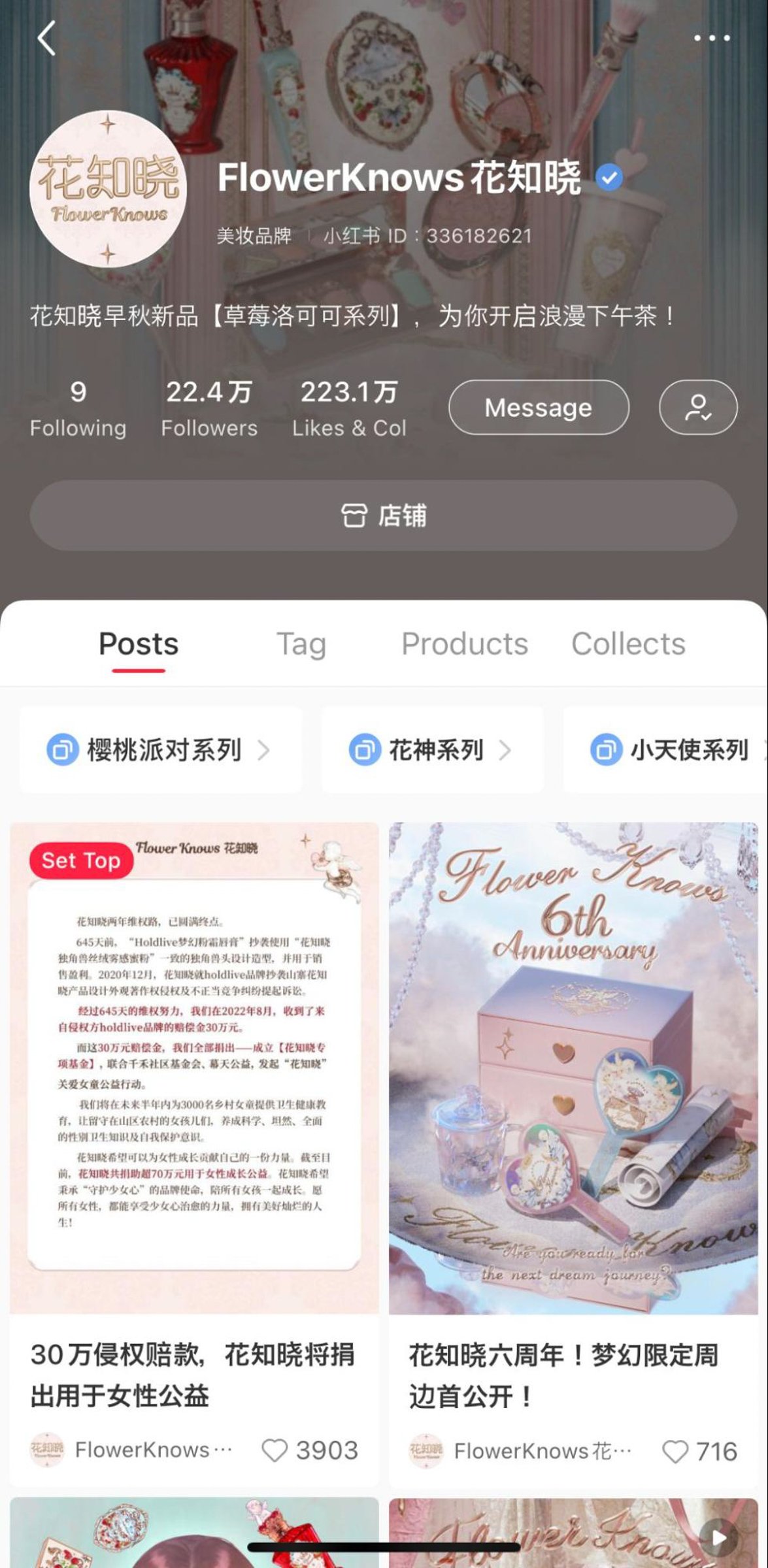Screen dimensions: 768x1568
Task: Open the 花神系列 collection
Action: pyautogui.click(x=431, y=750)
